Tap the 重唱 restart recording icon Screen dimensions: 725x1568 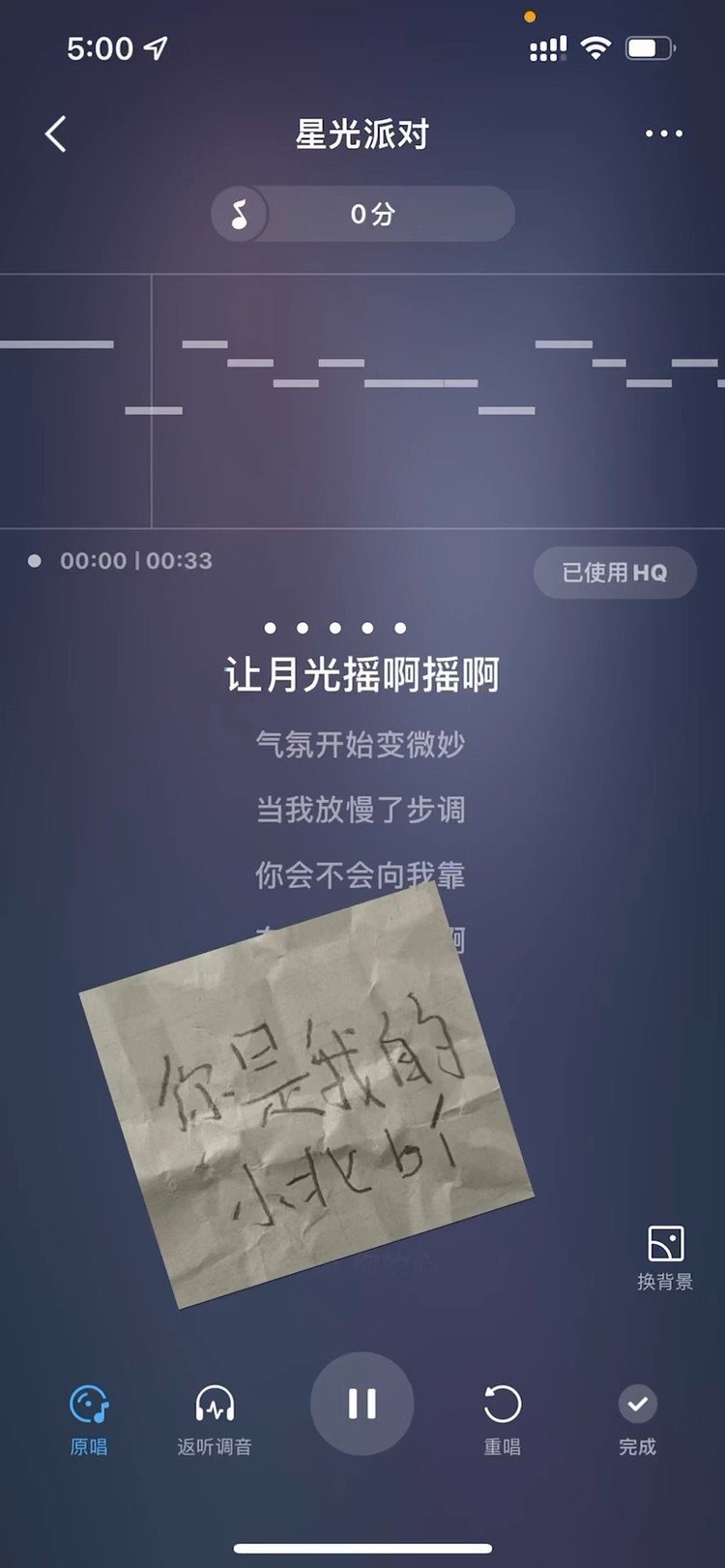tap(501, 1402)
